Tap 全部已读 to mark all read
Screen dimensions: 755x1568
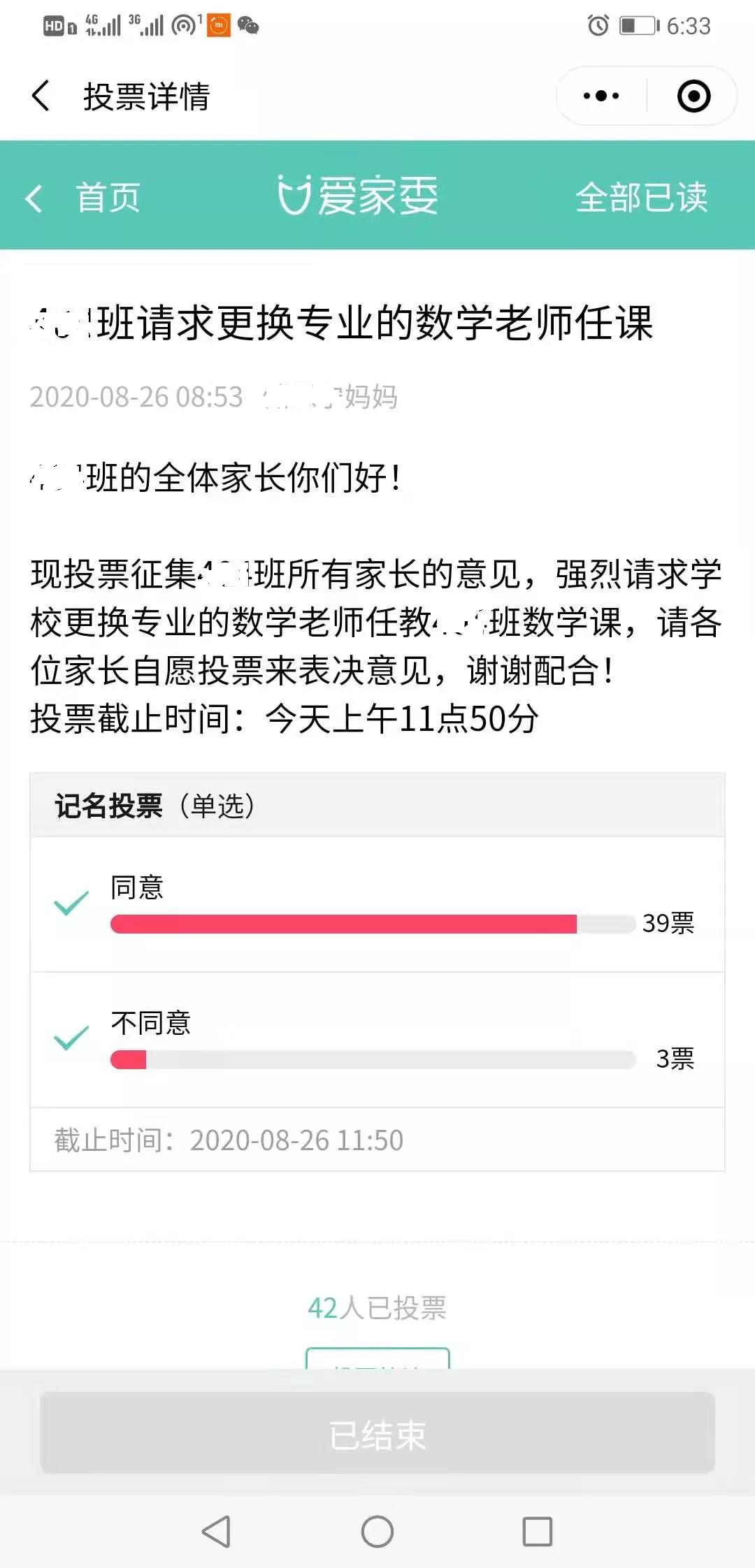641,198
